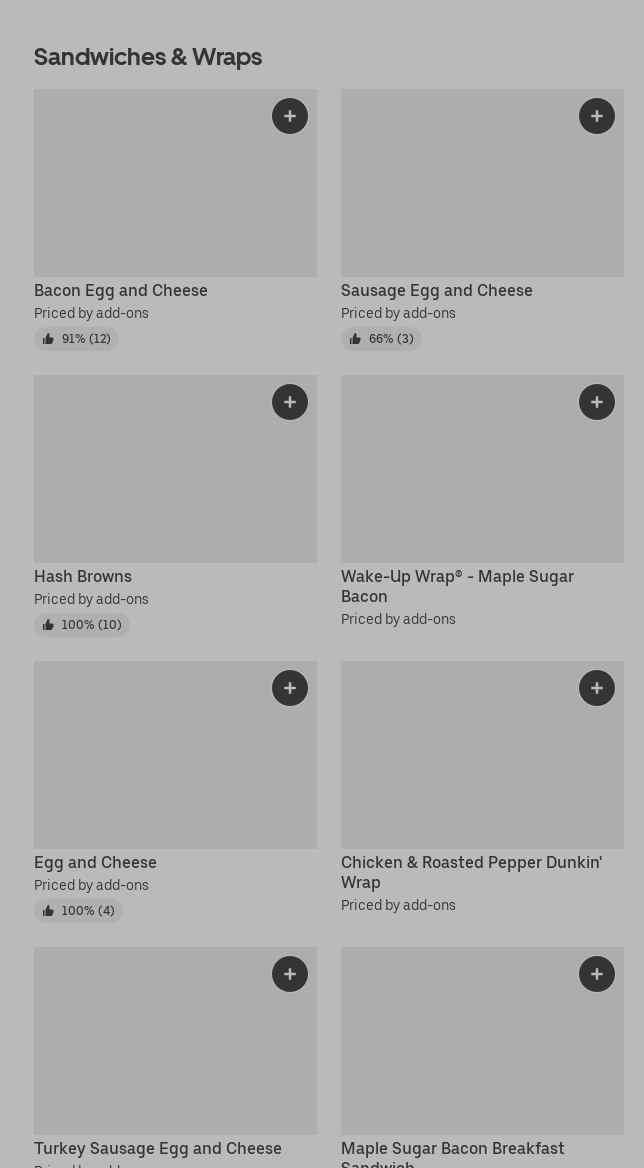Viewport: 644px width, 1168px height.
Task: Add Hash Browns to the order
Action: (290, 402)
